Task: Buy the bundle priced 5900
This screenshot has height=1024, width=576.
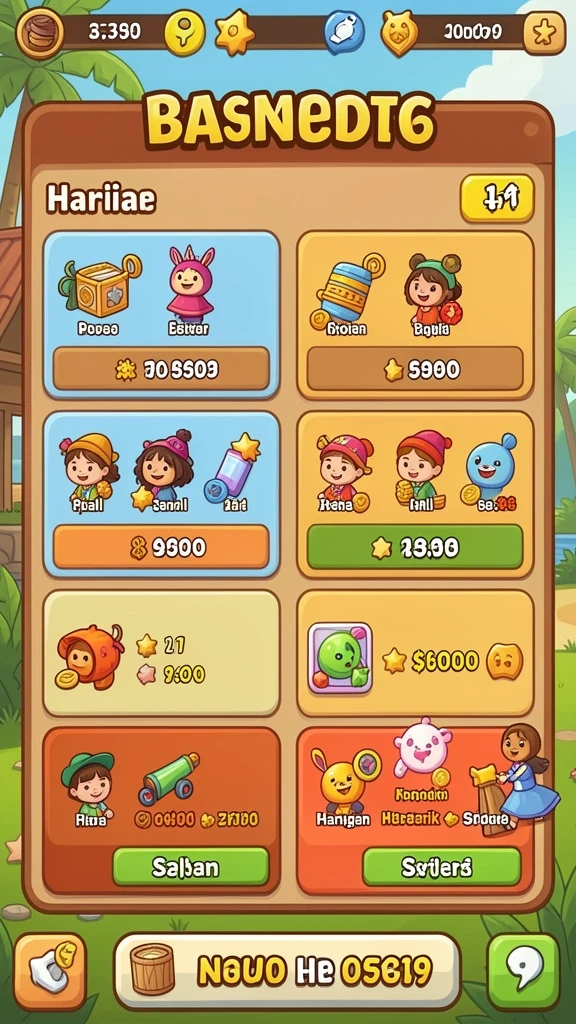Action: pos(415,369)
